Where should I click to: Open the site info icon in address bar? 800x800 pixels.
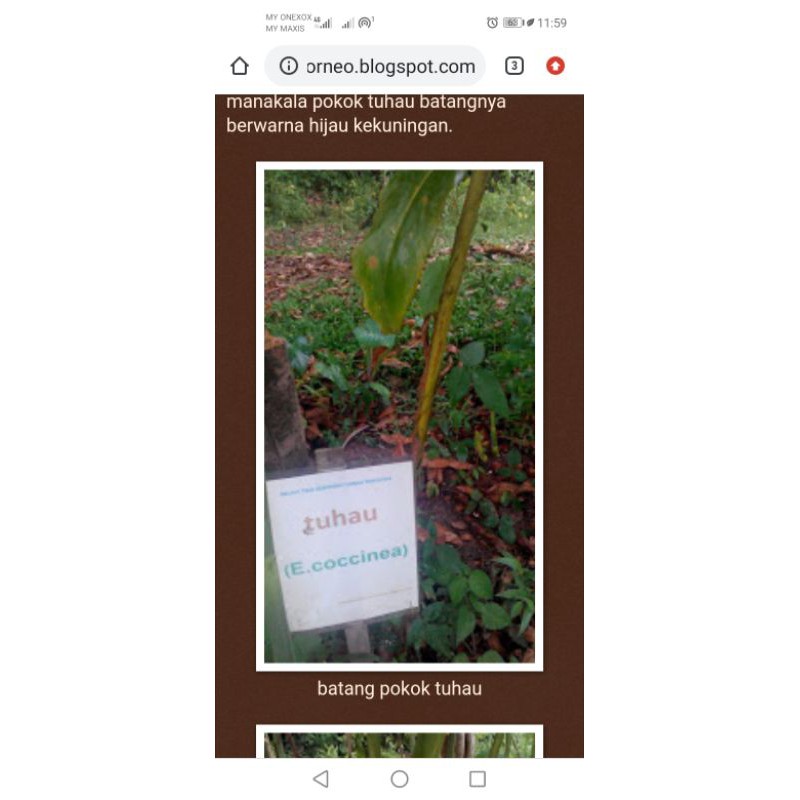[288, 66]
